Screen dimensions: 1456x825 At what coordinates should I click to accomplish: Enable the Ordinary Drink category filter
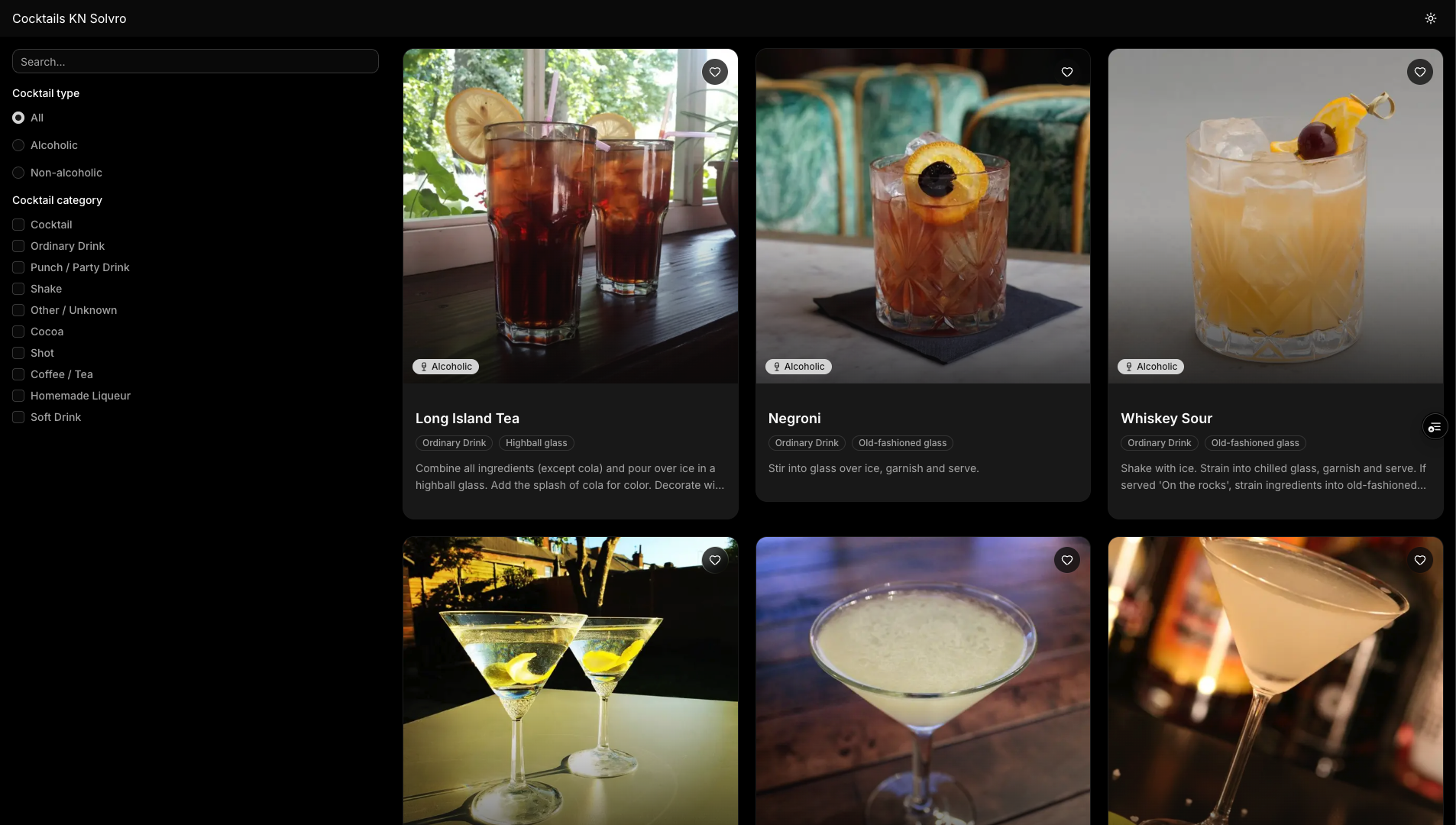click(x=18, y=246)
